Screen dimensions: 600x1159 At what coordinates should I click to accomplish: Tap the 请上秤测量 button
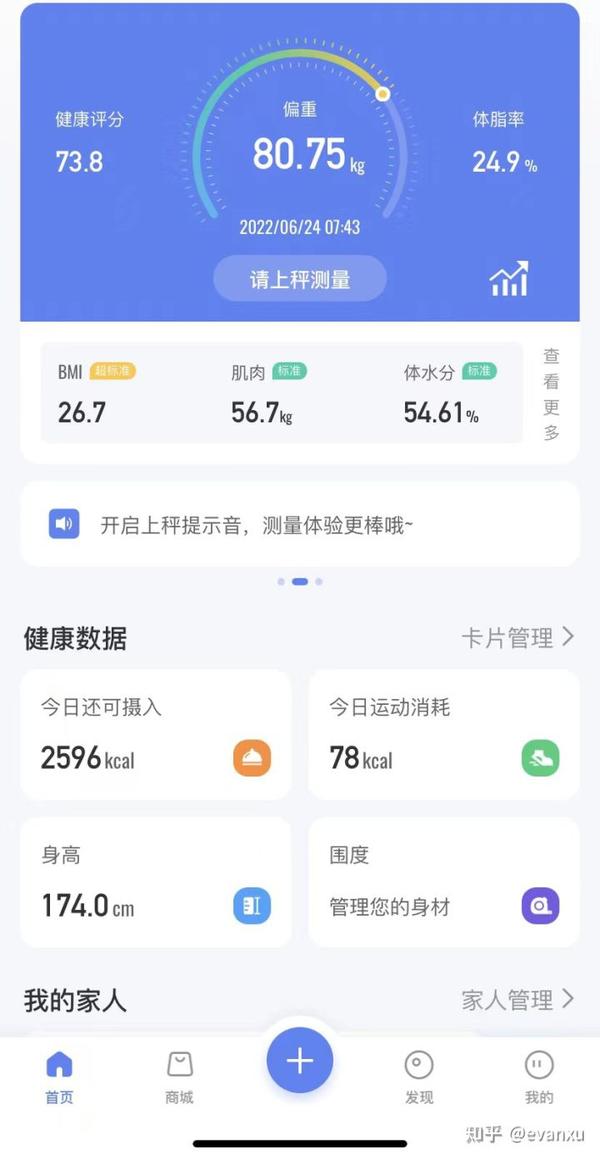pyautogui.click(x=299, y=279)
